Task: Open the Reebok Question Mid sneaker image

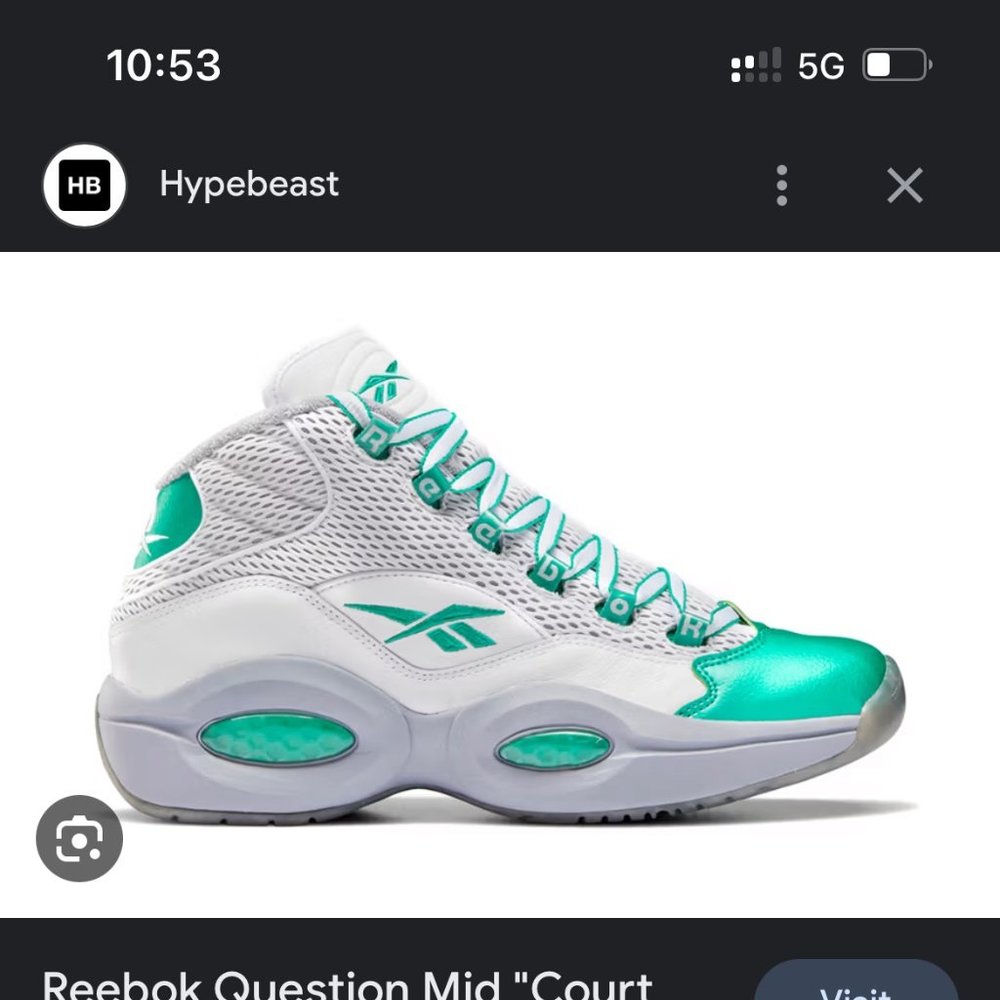Action: (500, 580)
